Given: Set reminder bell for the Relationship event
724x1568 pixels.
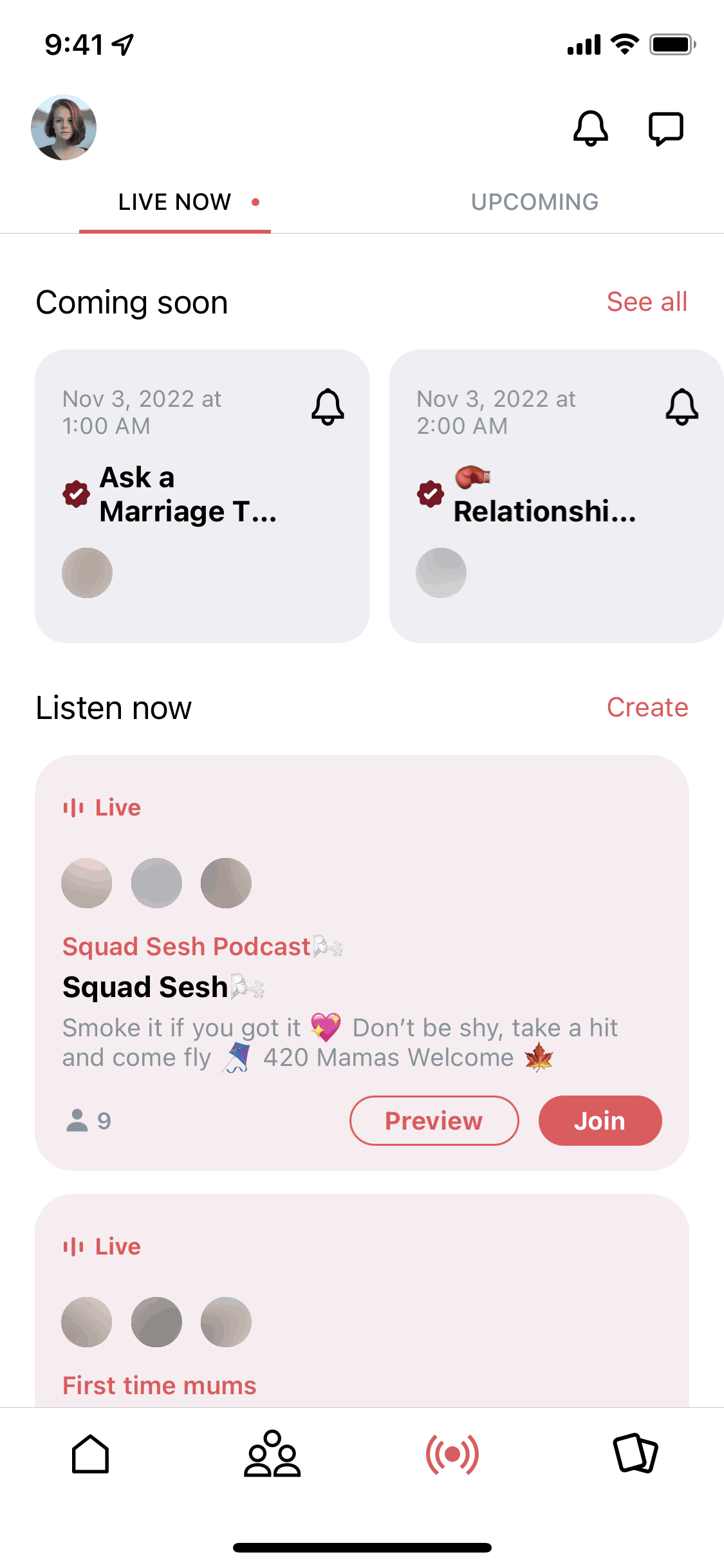Looking at the screenshot, I should coord(682,407).
